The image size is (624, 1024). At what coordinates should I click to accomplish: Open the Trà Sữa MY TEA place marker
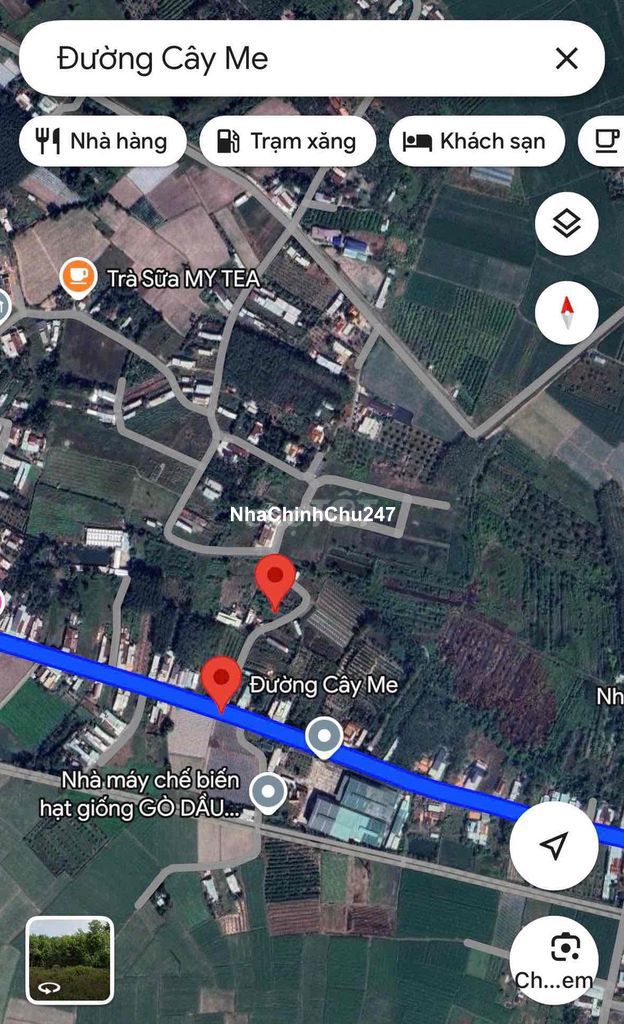78,278
